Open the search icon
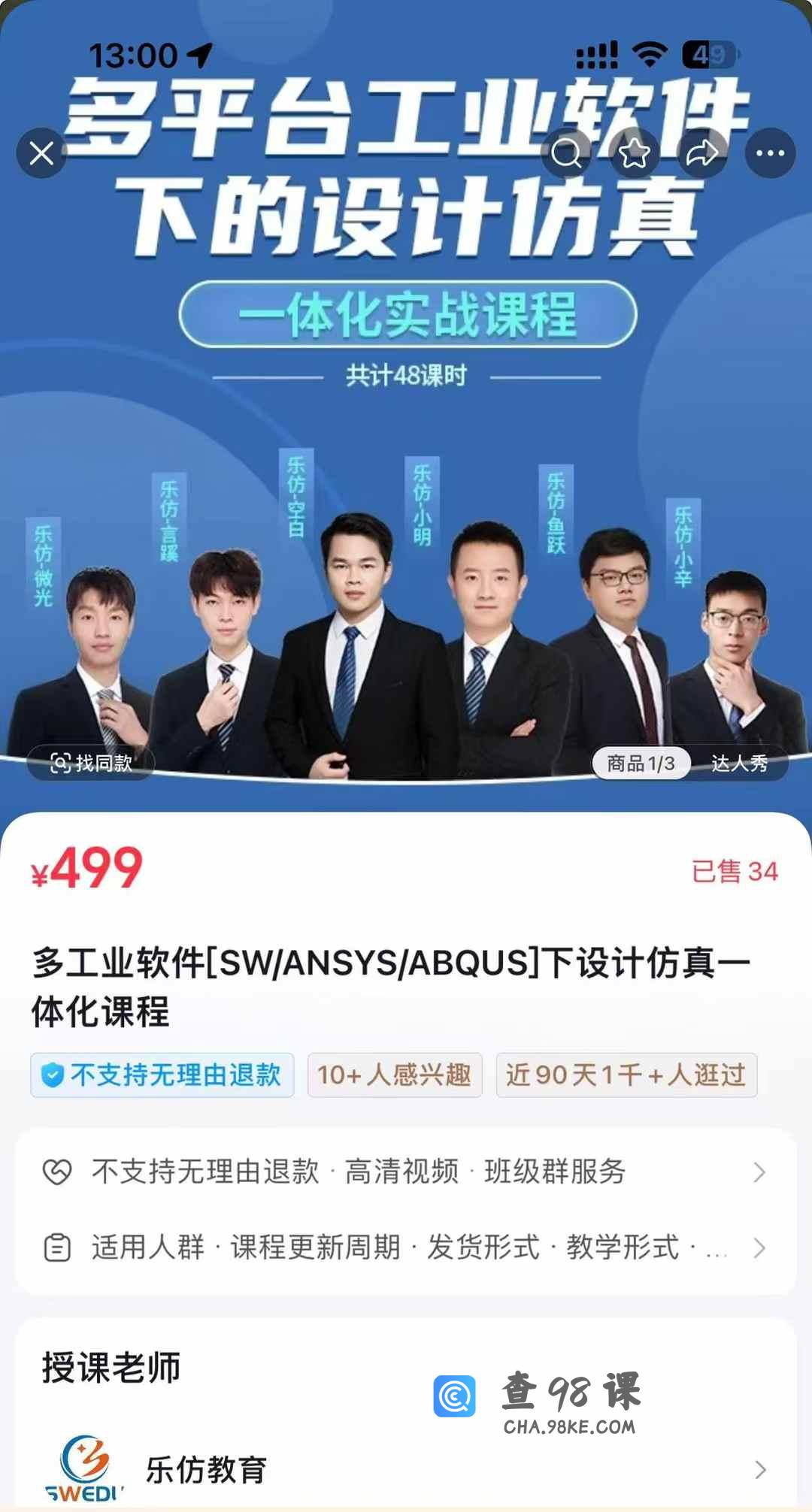812x1512 pixels. pyautogui.click(x=567, y=153)
